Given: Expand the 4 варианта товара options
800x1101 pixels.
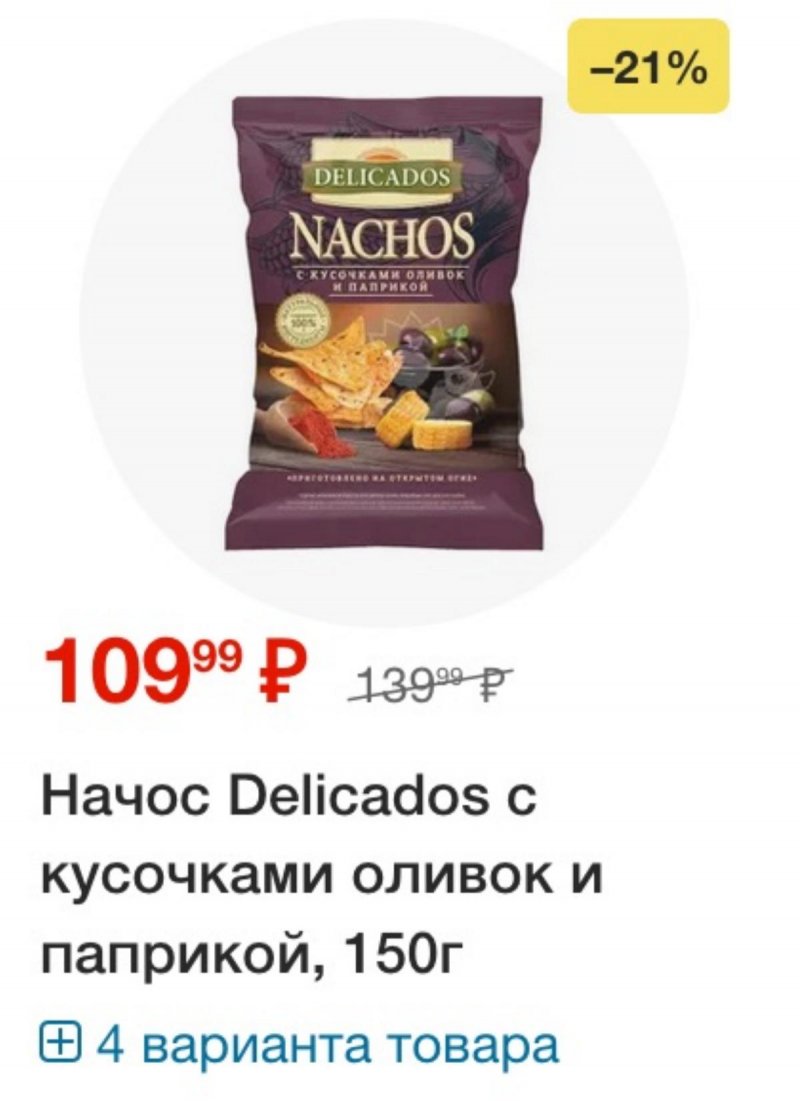Looking at the screenshot, I should 298,1046.
